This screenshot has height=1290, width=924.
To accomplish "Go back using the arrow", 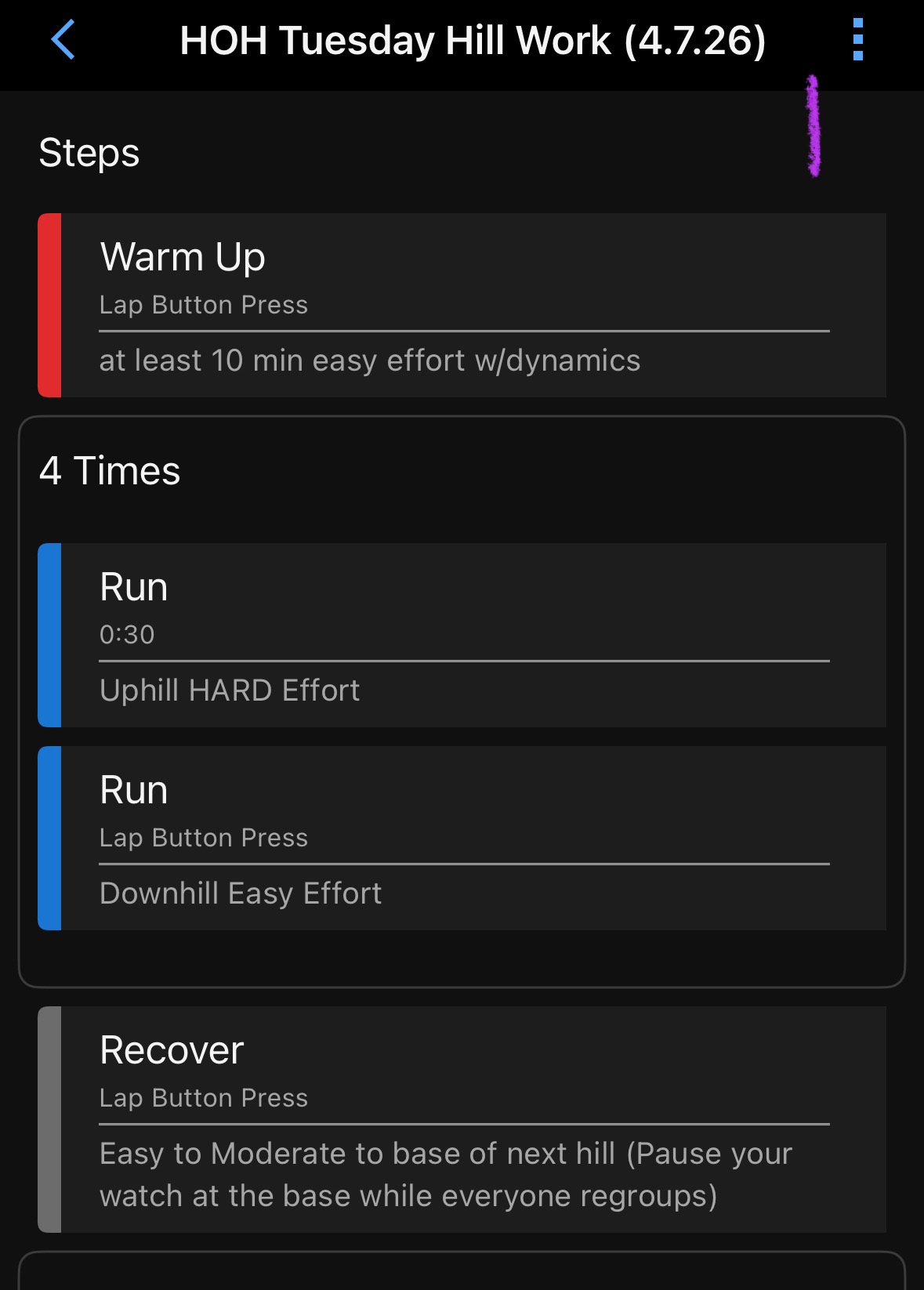I will tap(63, 40).
